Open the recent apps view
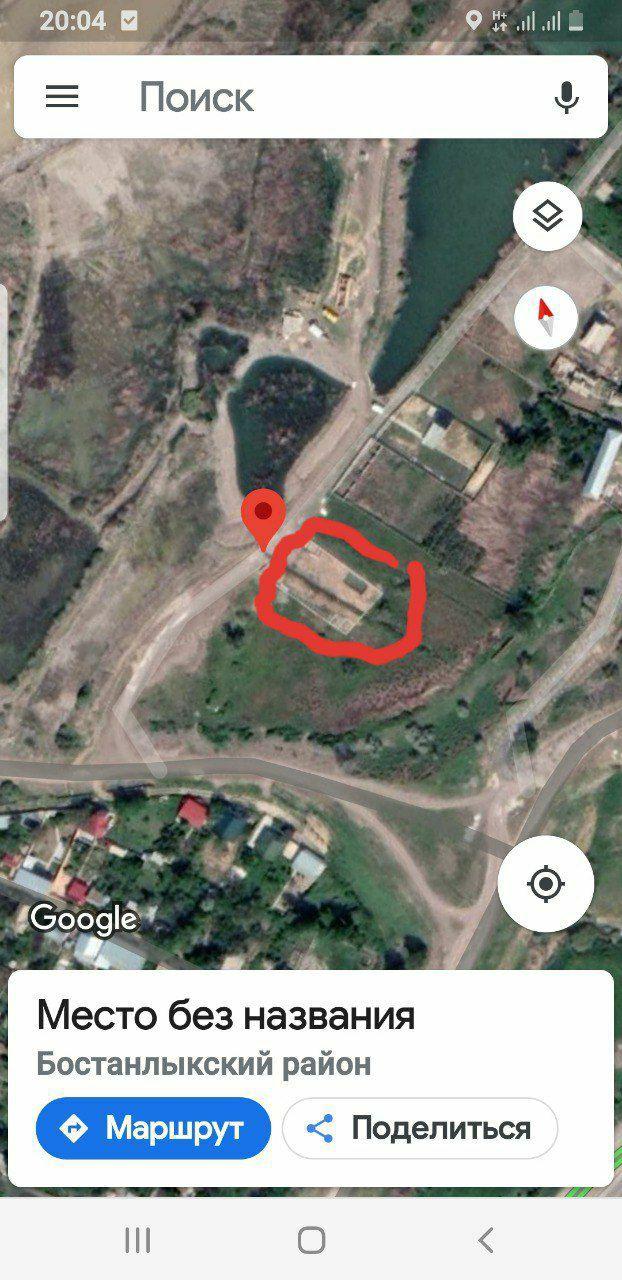The height and width of the screenshot is (1280, 622). tap(137, 1241)
